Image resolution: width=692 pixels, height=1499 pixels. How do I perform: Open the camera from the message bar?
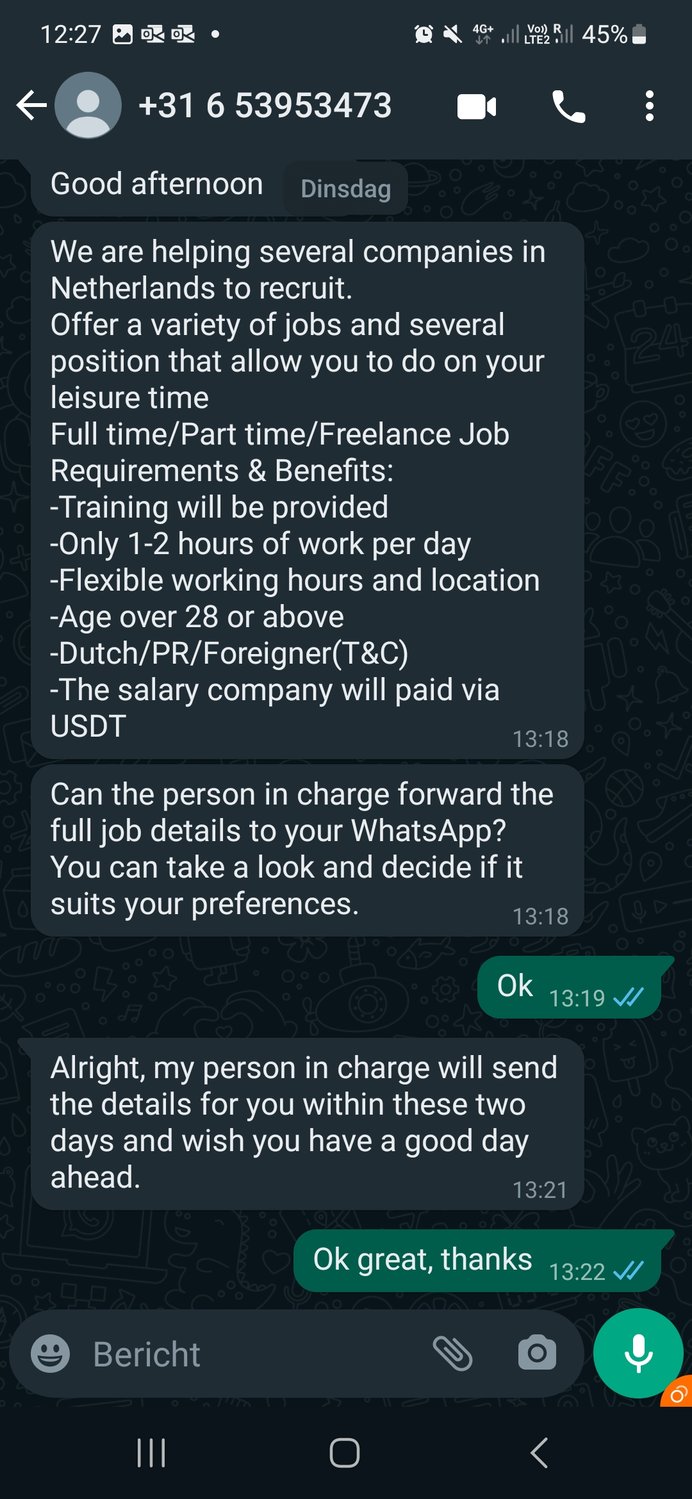pyautogui.click(x=537, y=1354)
